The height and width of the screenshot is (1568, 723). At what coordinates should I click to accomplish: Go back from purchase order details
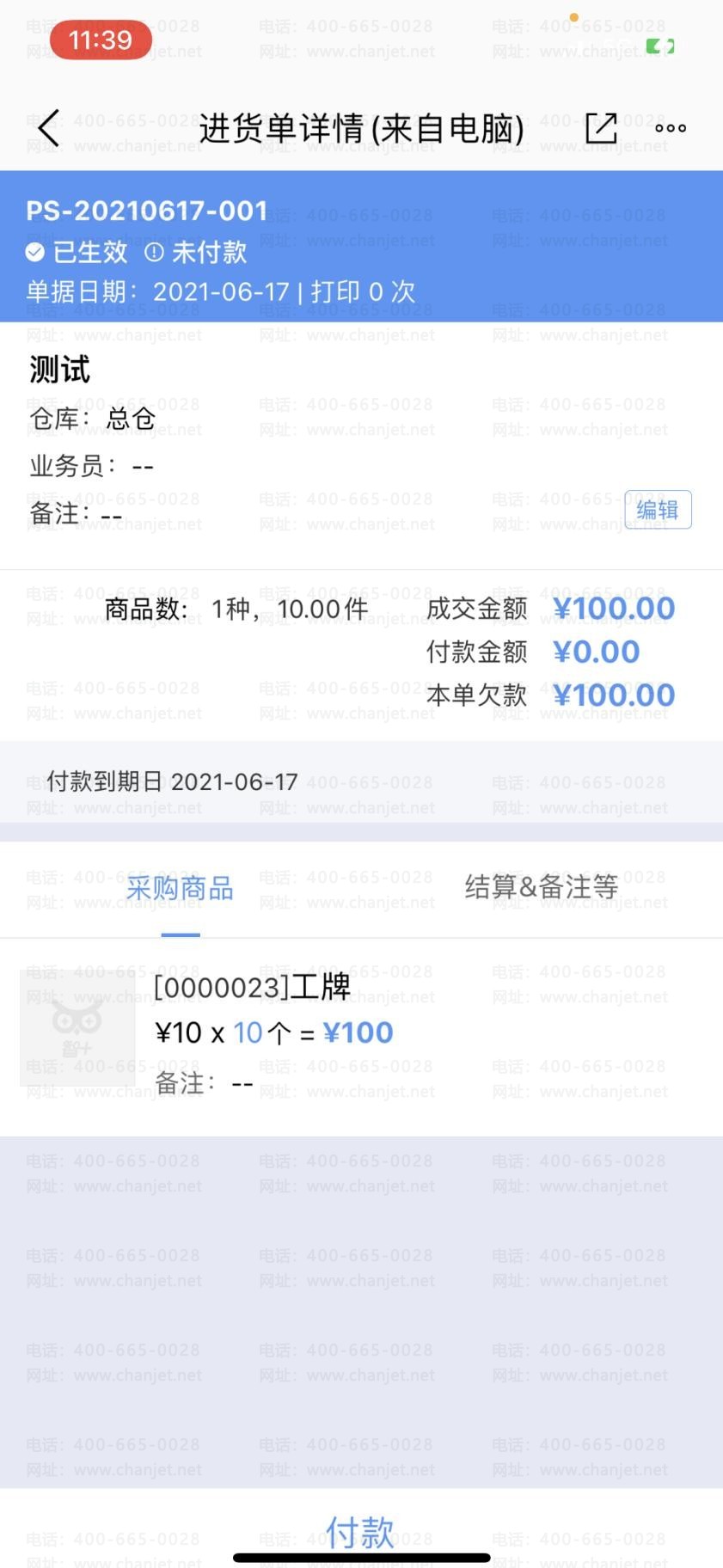[50, 129]
